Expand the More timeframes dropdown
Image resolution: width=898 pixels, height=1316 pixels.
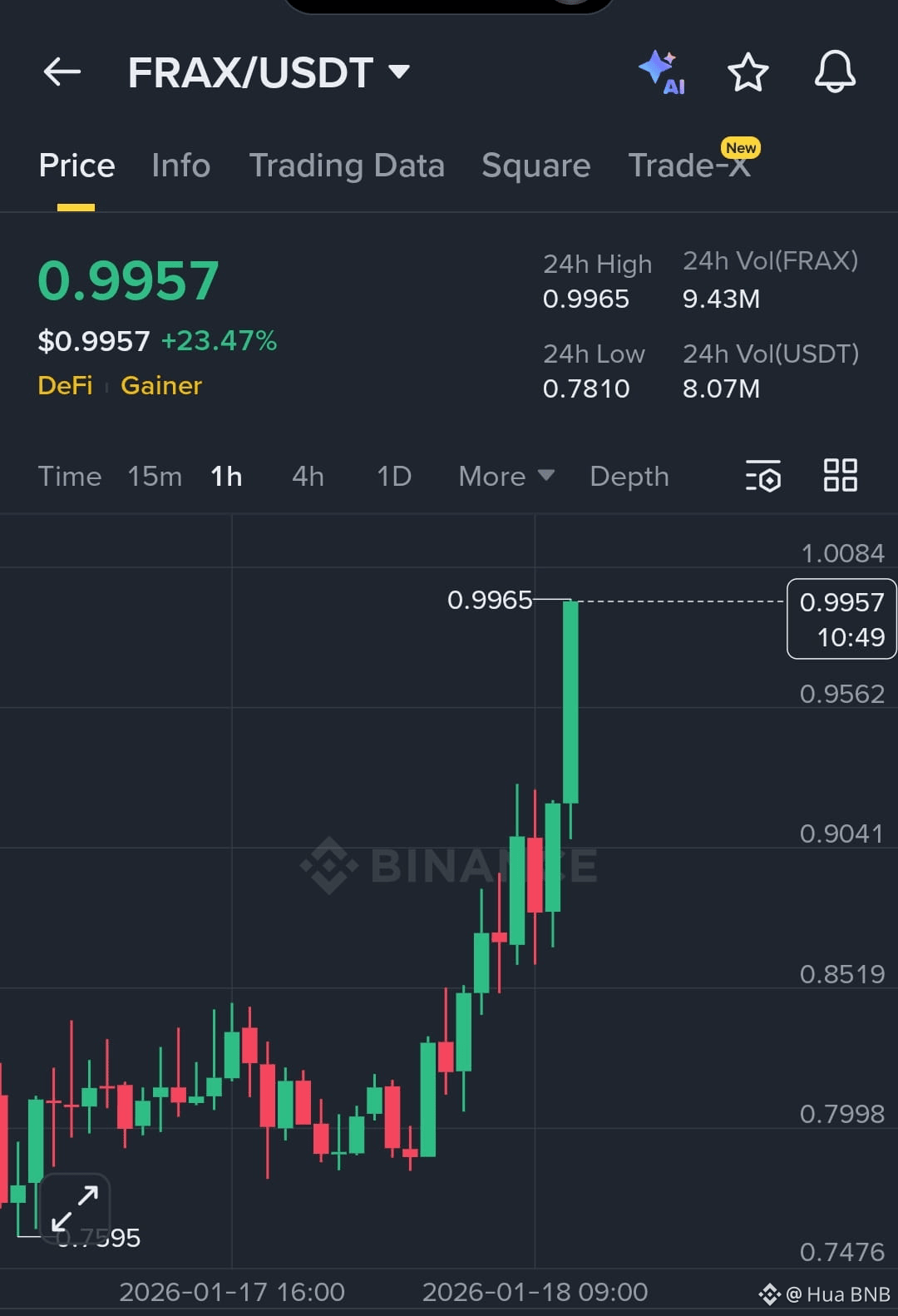pos(504,476)
